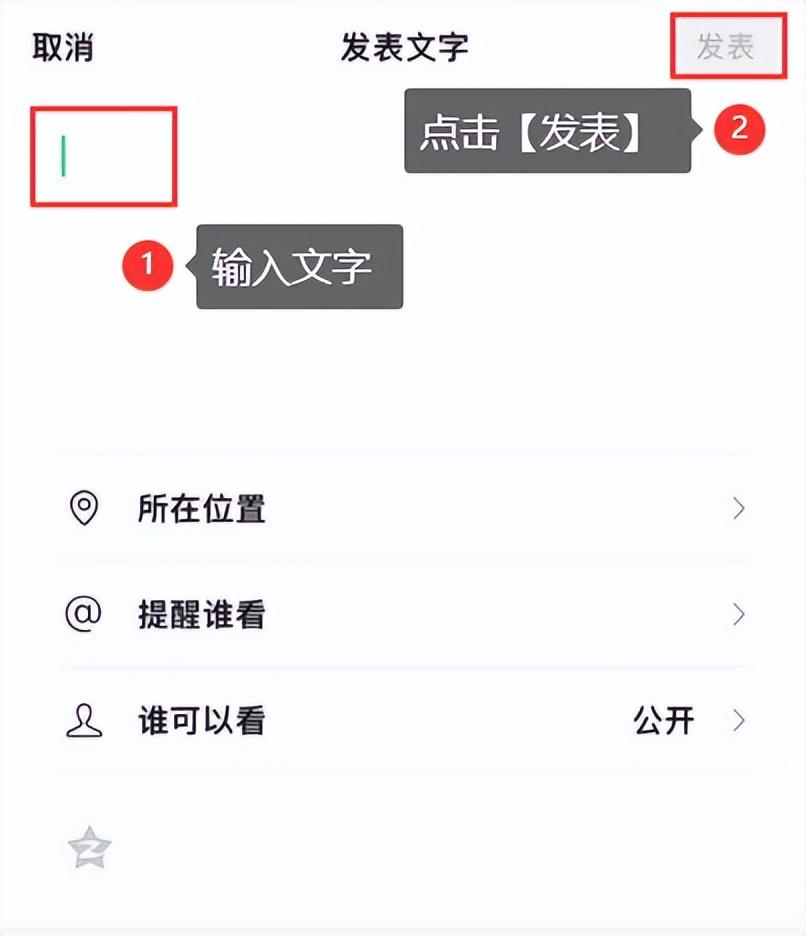806x936 pixels.
Task: Click the star favorites icon at the bottom
Action: click(89, 845)
